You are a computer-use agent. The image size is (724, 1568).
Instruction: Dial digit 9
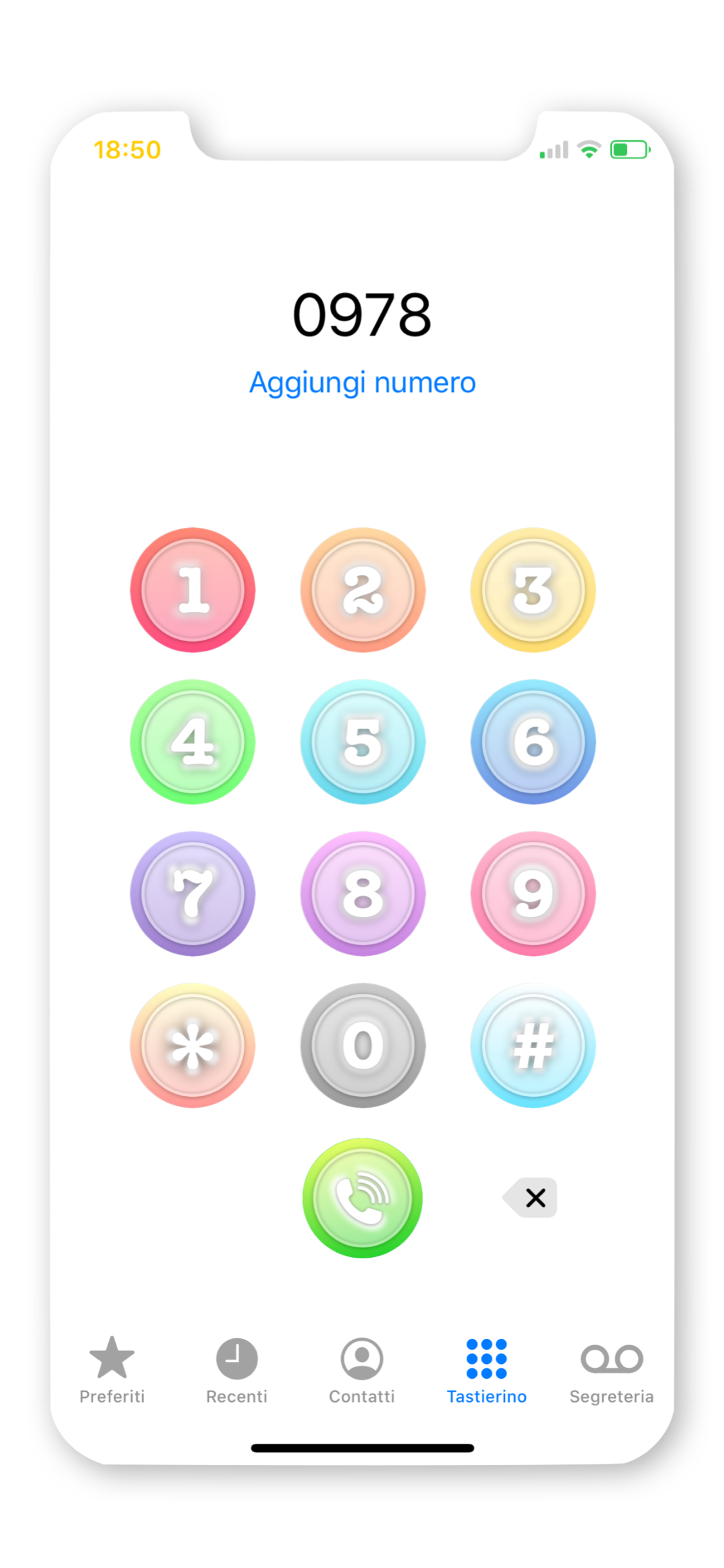click(x=533, y=893)
